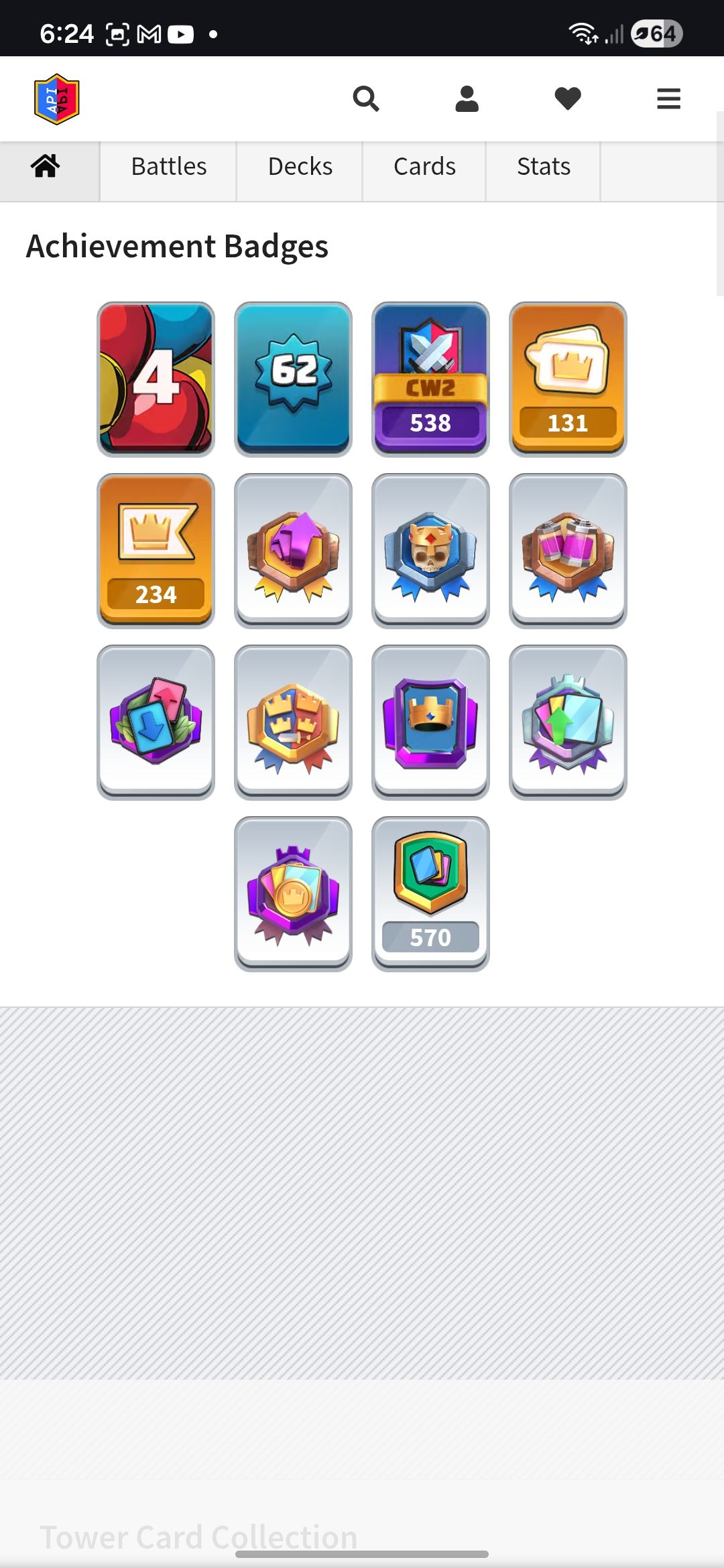Viewport: 724px width, 1568px height.
Task: Select the orange 131 crown badge
Action: coord(568,379)
